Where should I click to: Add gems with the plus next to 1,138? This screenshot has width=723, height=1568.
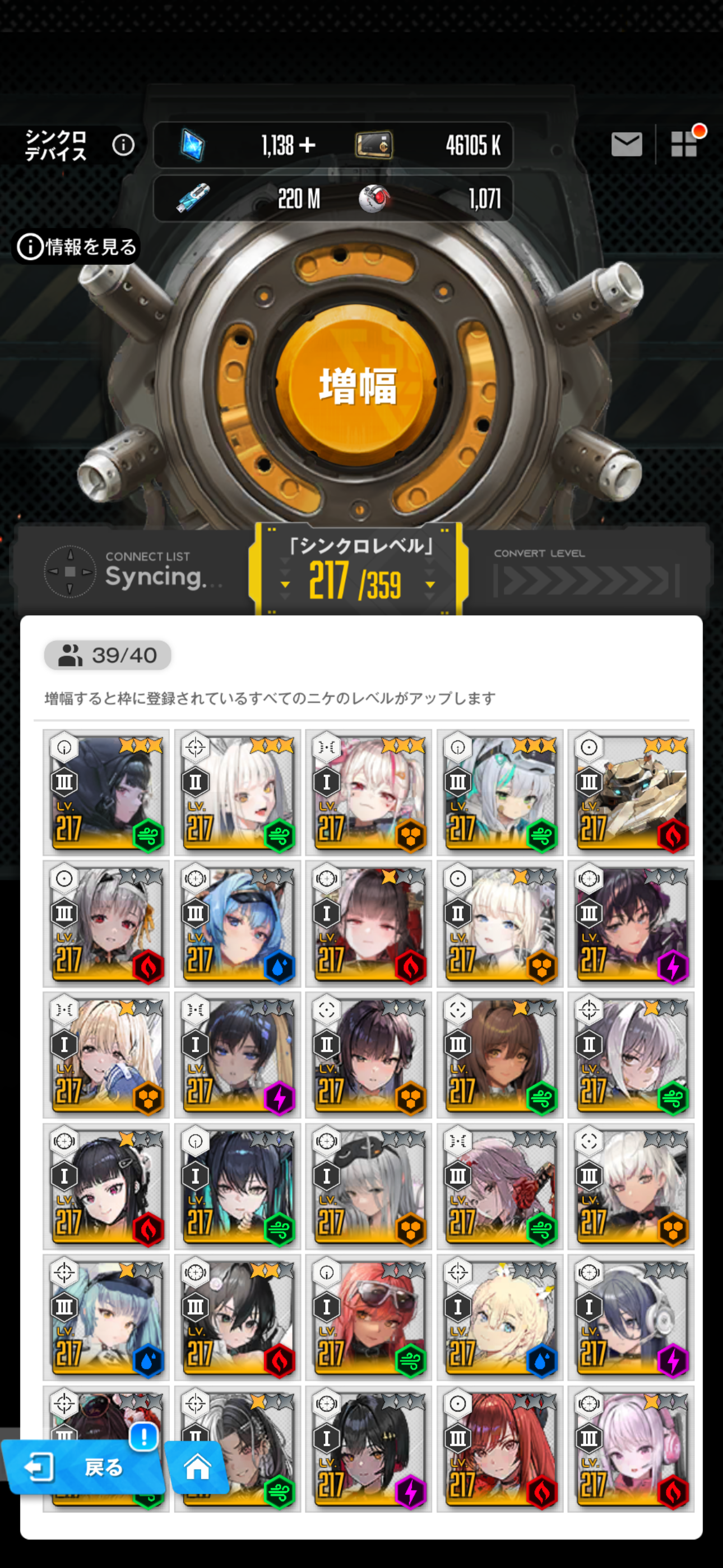pos(307,145)
